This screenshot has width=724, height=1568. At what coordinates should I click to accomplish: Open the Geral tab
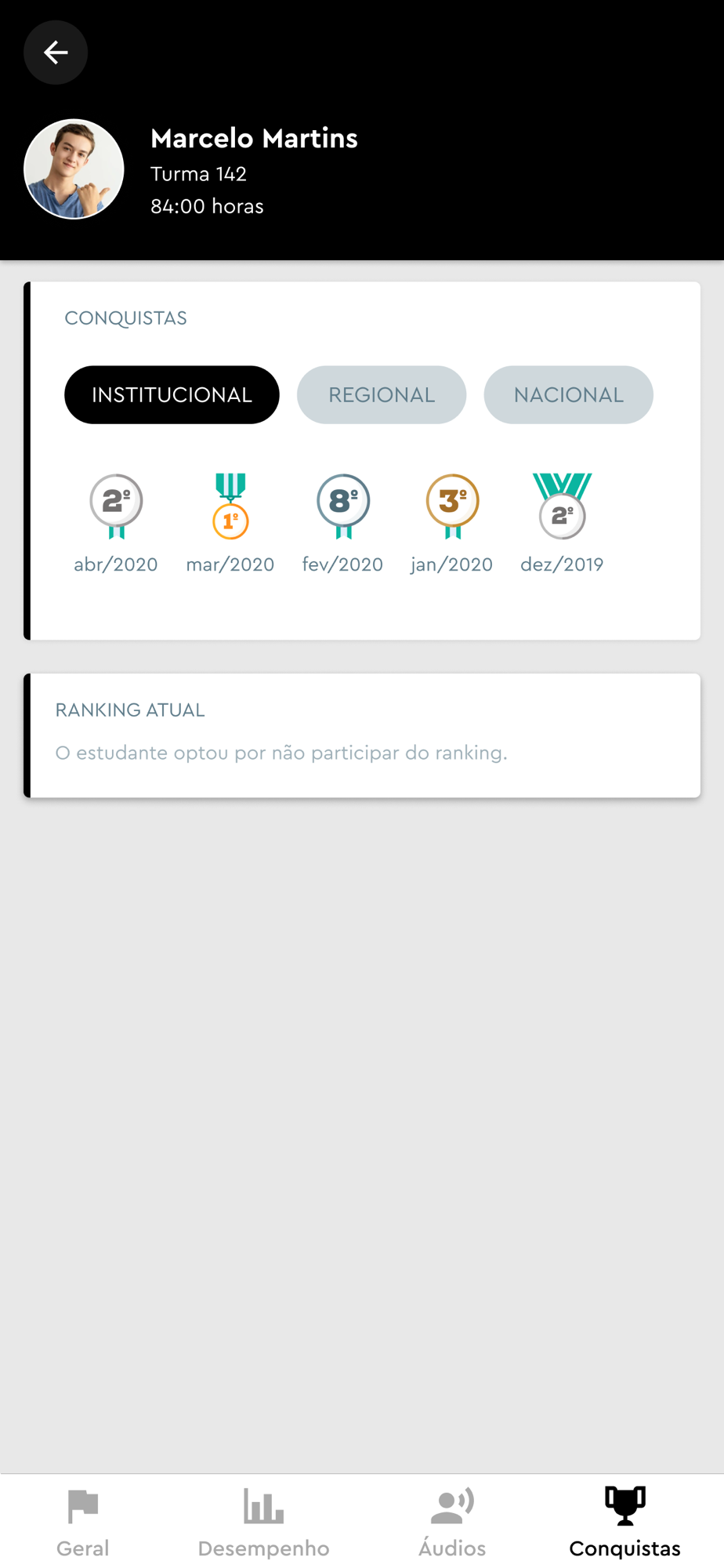tap(83, 1523)
